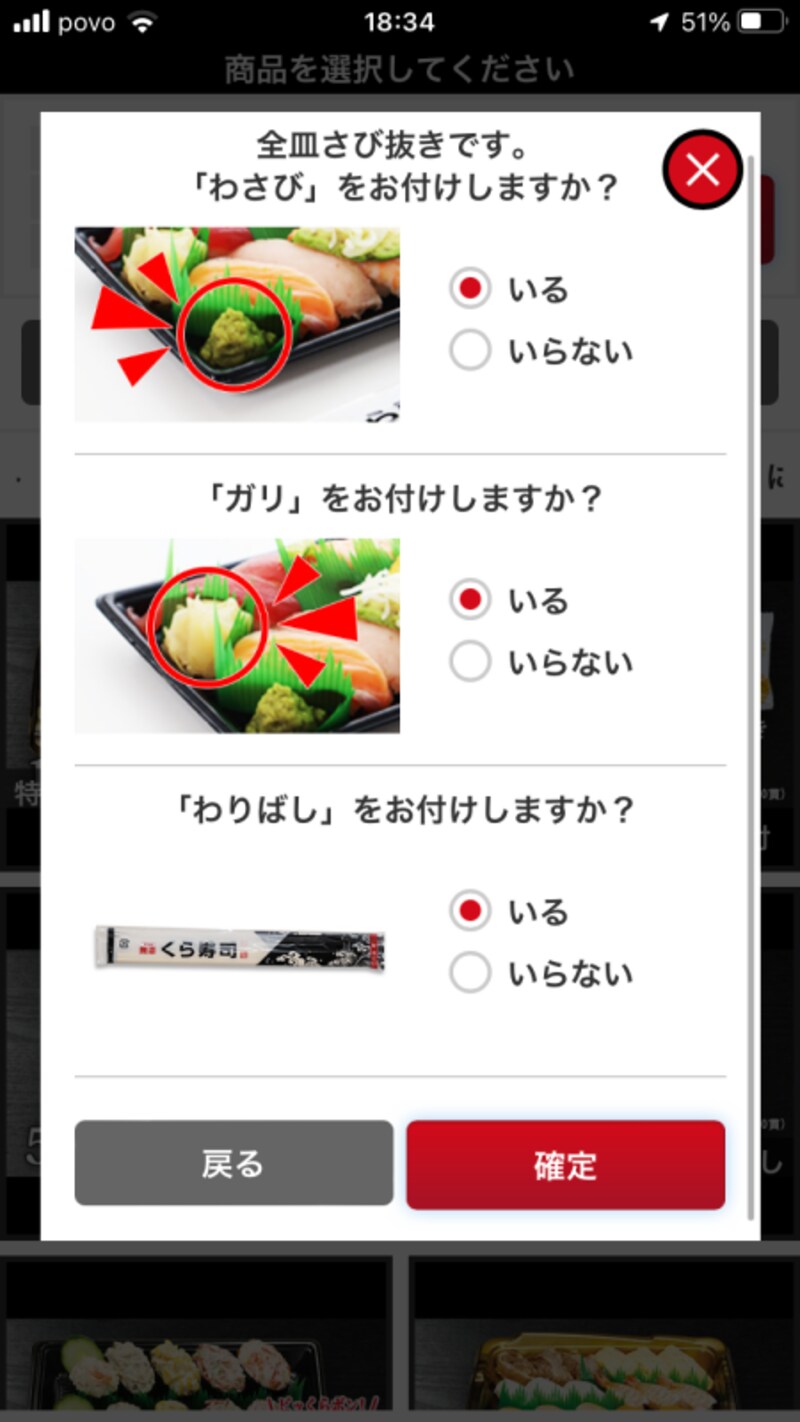Click the gari (pickled ginger) photo
This screenshot has height=1422, width=800.
(x=236, y=635)
